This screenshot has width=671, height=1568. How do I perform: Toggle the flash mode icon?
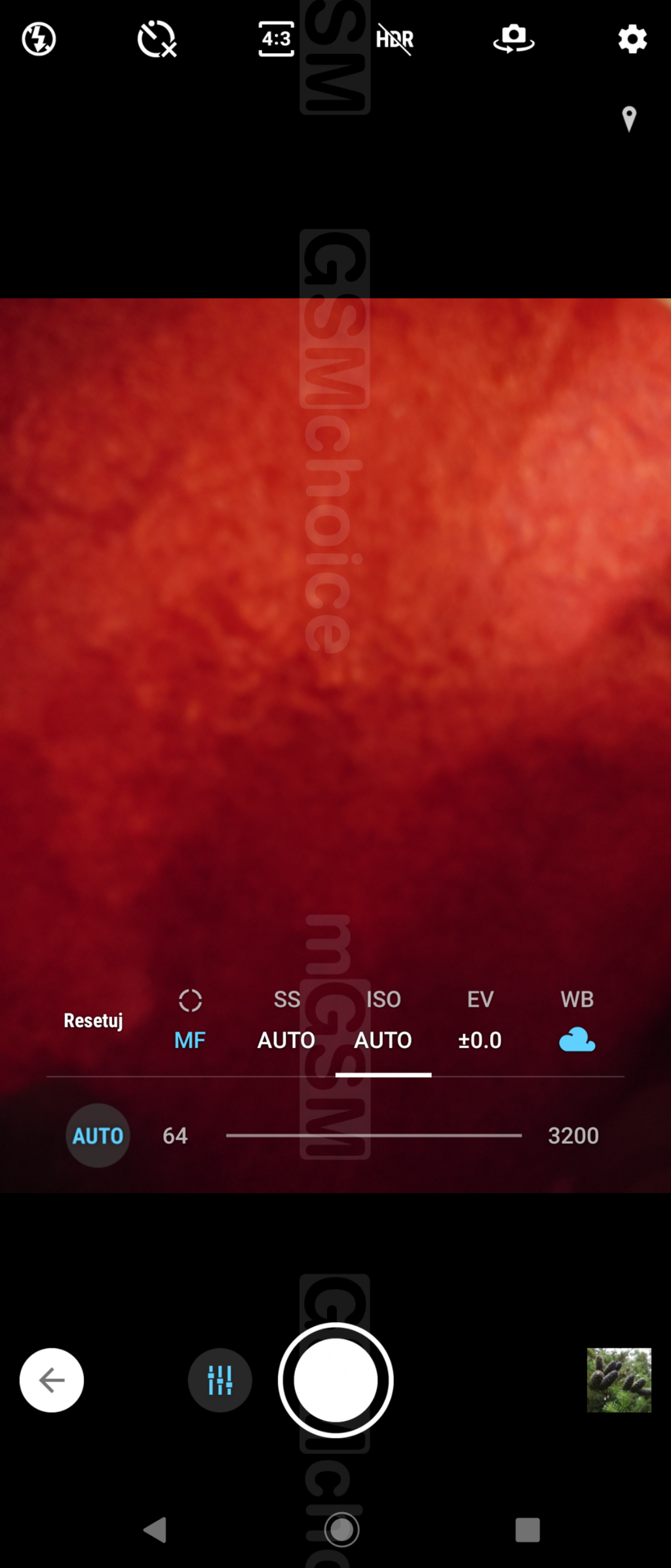tap(39, 39)
